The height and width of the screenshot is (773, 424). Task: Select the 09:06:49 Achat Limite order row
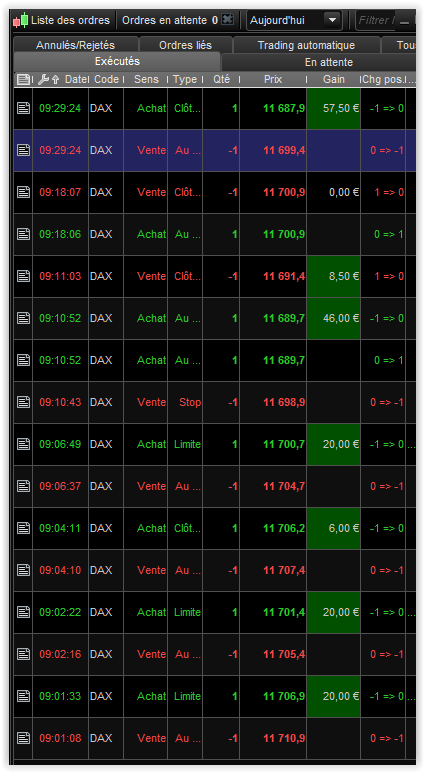[x=214, y=444]
